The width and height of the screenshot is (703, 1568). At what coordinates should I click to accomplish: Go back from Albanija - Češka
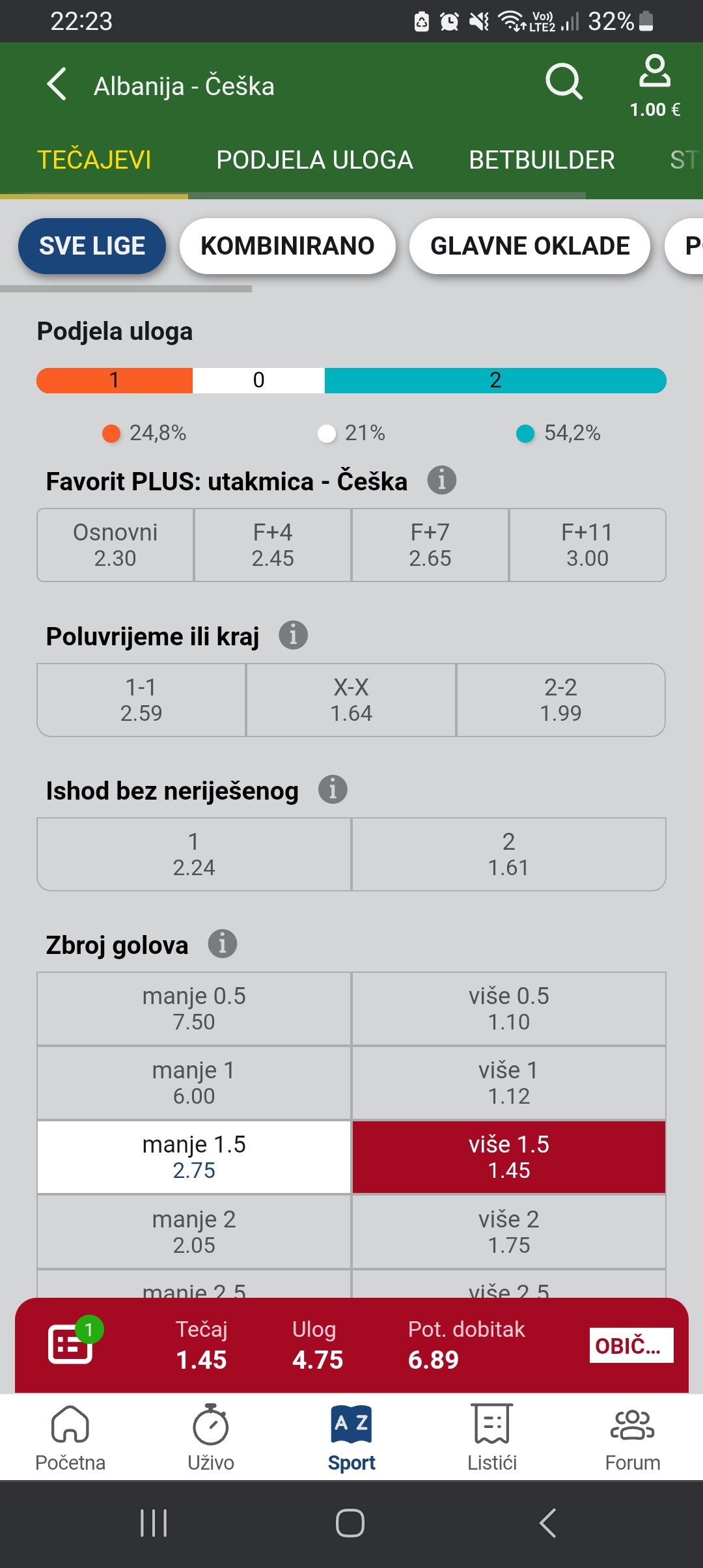point(57,85)
